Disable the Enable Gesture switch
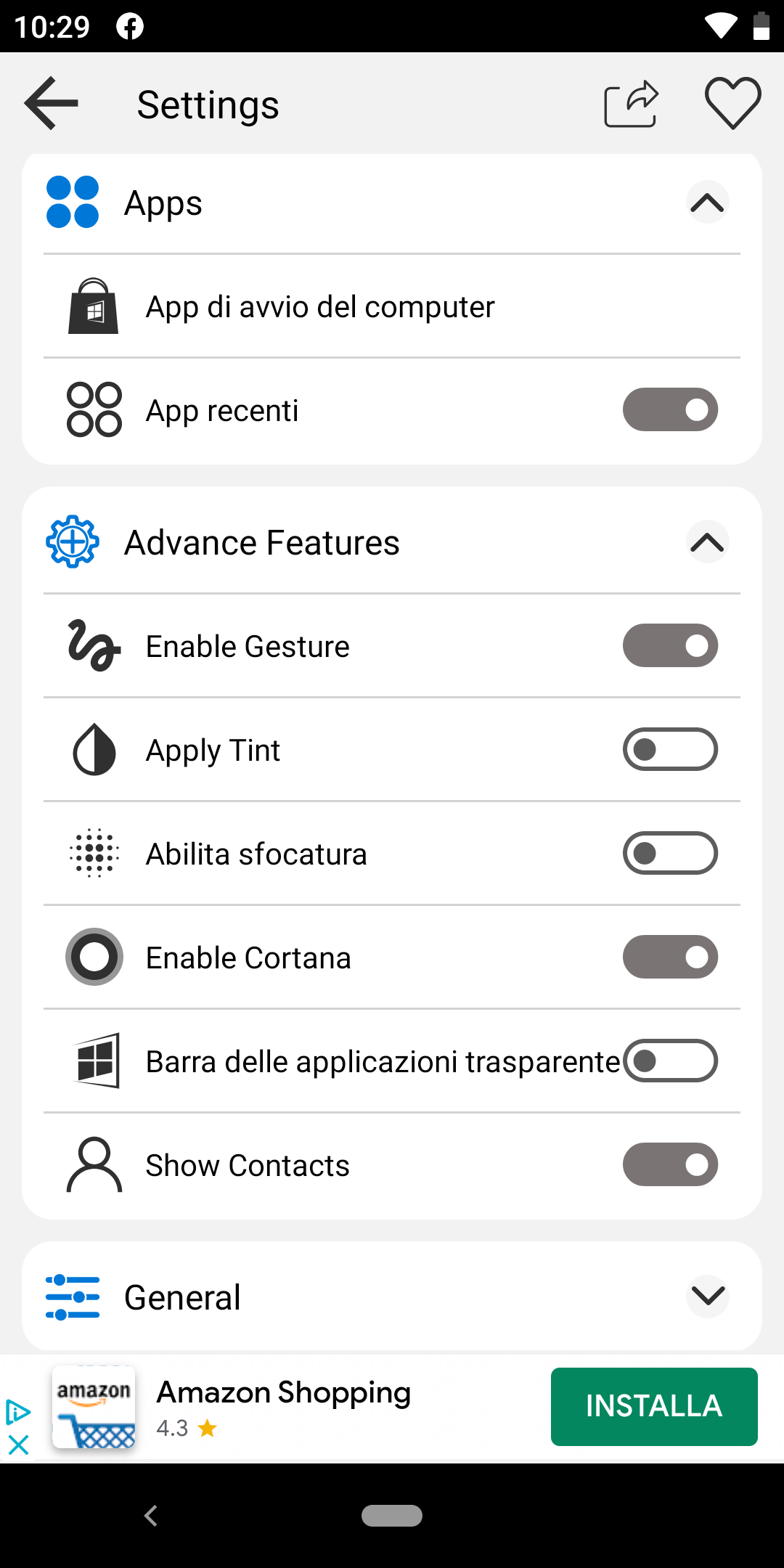Viewport: 784px width, 1568px height. [x=670, y=645]
